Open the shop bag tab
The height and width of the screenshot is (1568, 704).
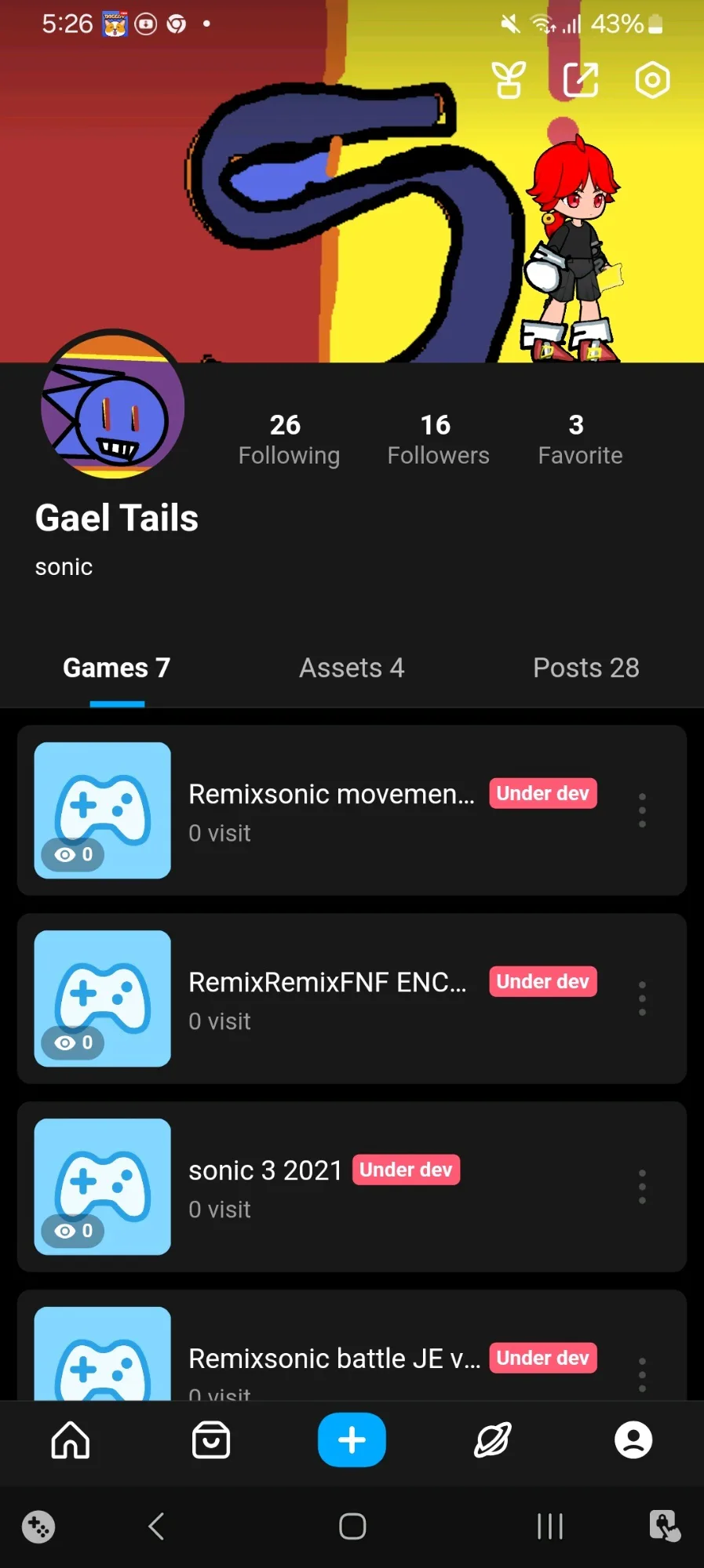(x=211, y=1440)
